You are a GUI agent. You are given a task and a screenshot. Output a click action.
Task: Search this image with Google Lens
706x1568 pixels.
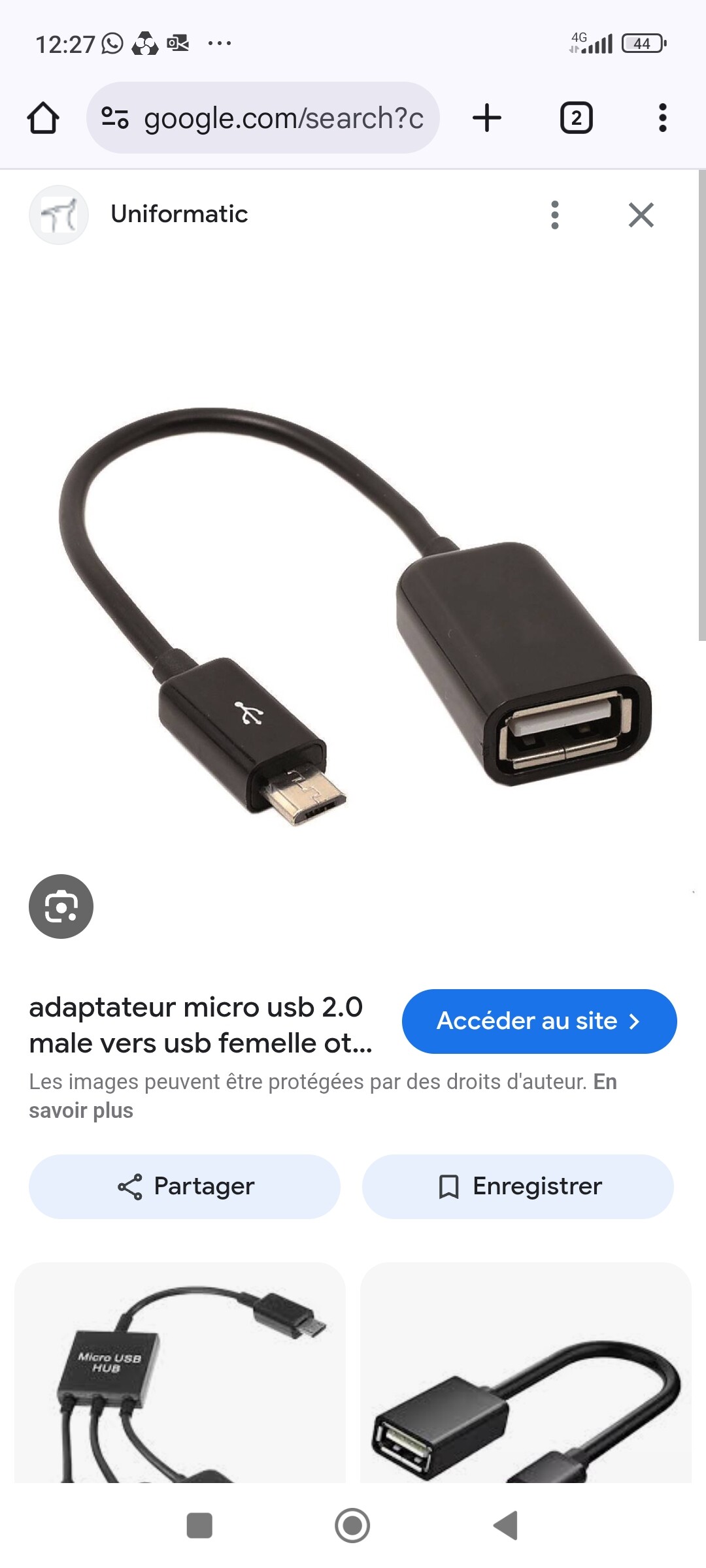click(x=61, y=906)
